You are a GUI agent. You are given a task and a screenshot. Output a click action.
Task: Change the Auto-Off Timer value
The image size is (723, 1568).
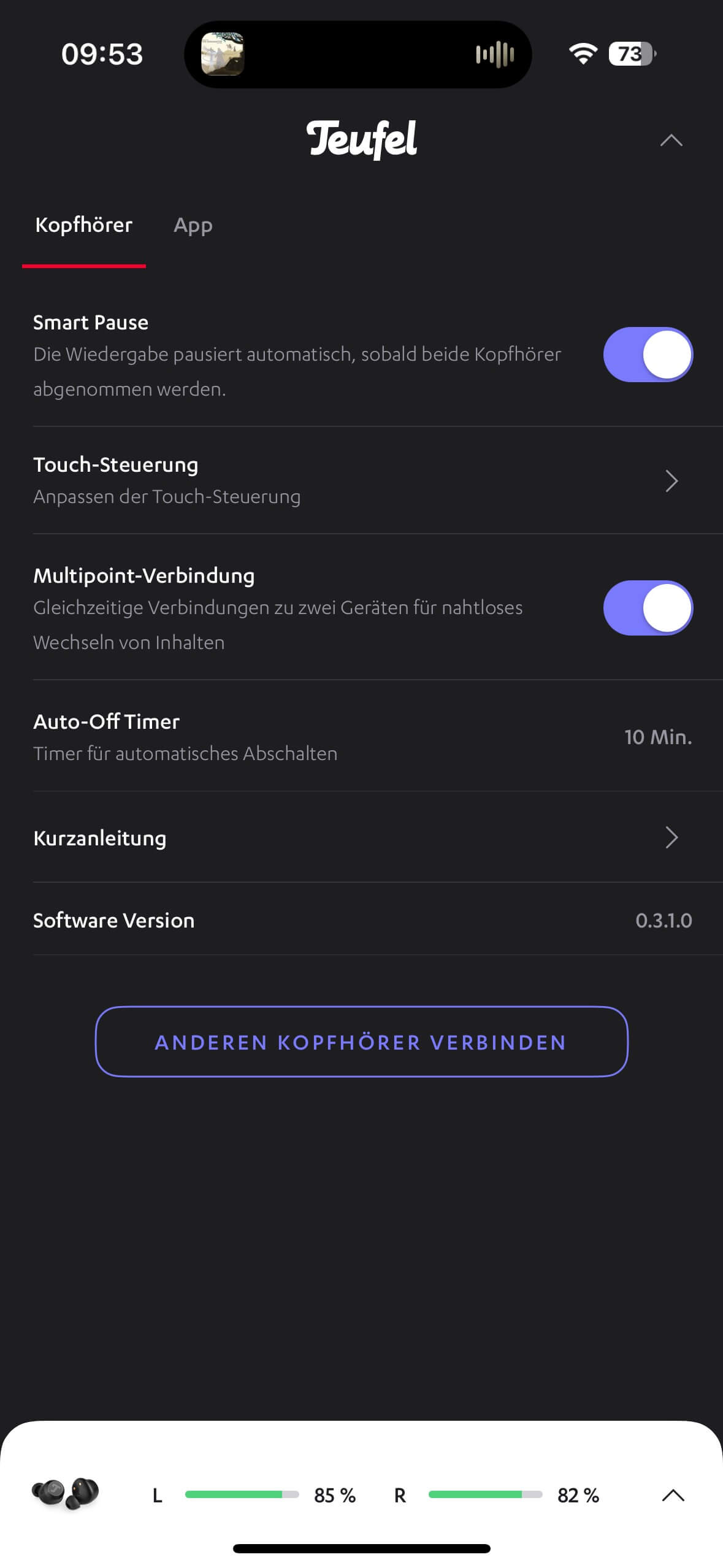click(x=657, y=737)
